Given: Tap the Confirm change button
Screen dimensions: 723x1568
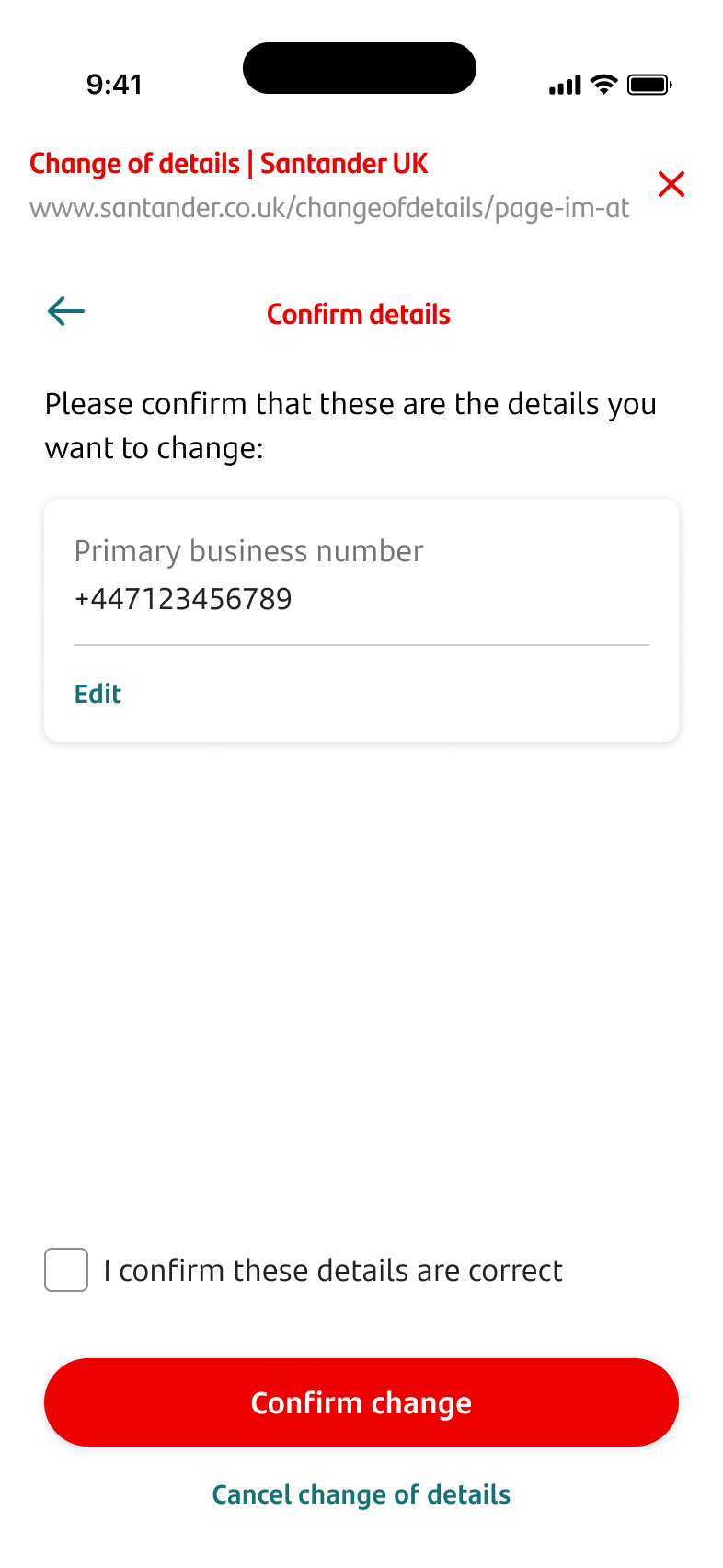Looking at the screenshot, I should (361, 1402).
